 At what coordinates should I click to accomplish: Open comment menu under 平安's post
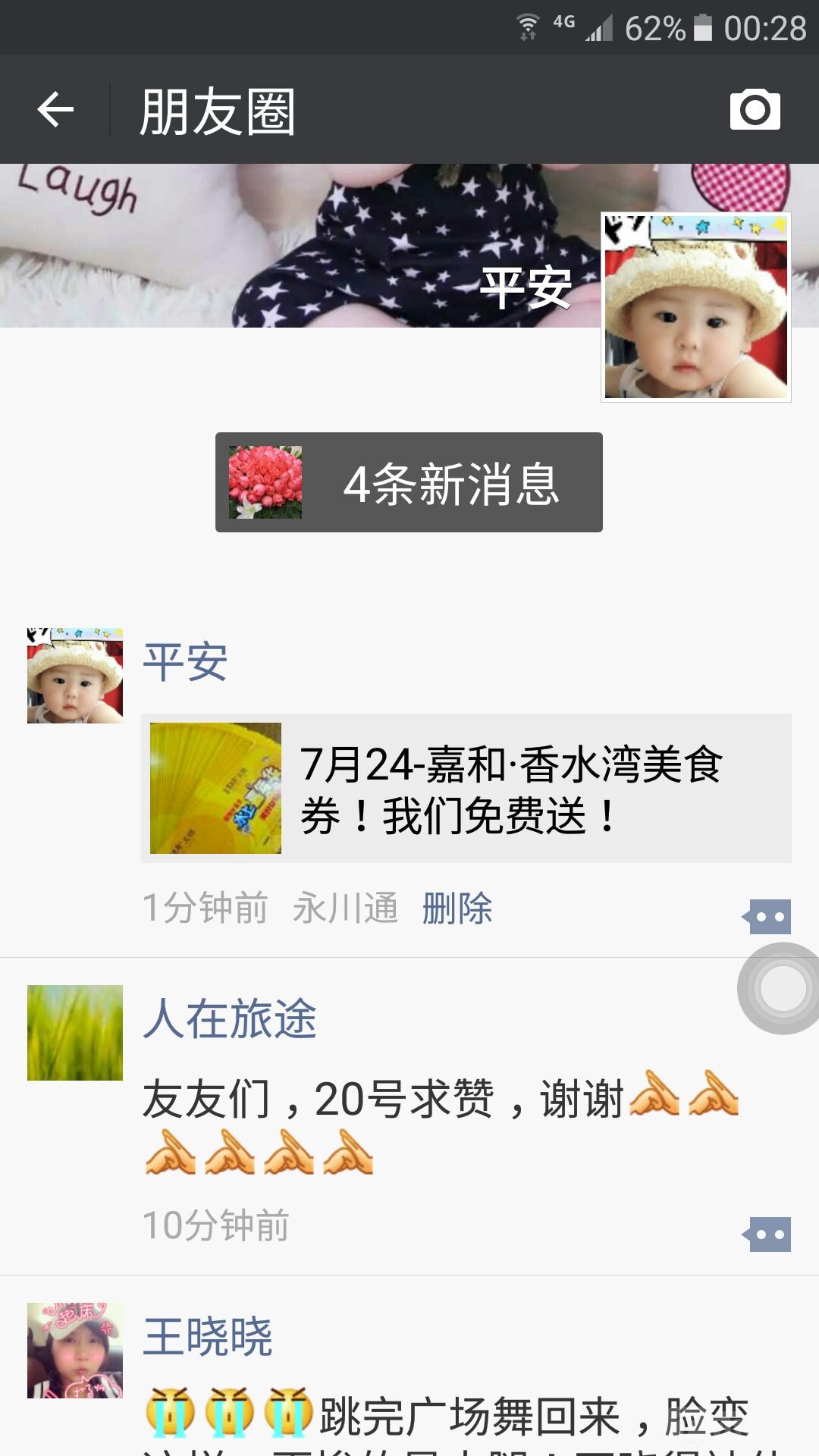pos(768,917)
